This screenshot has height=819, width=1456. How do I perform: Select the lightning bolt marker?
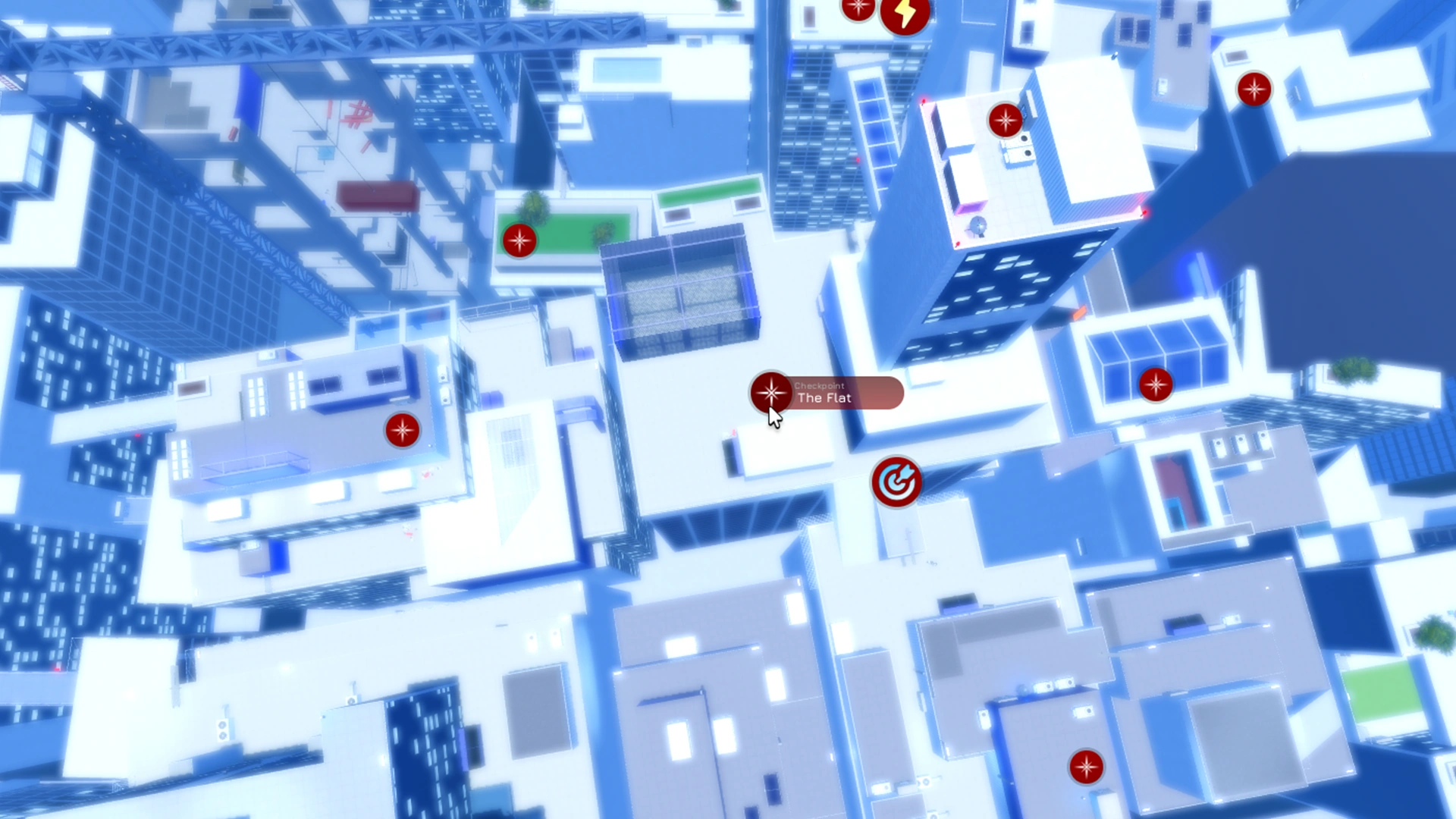(x=905, y=13)
